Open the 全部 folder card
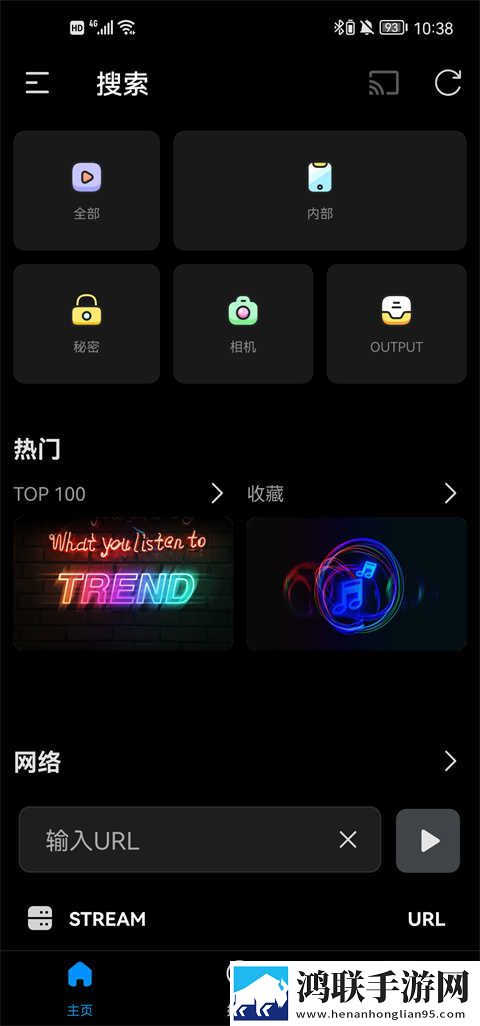Image resolution: width=480 pixels, height=1026 pixels. [x=86, y=190]
